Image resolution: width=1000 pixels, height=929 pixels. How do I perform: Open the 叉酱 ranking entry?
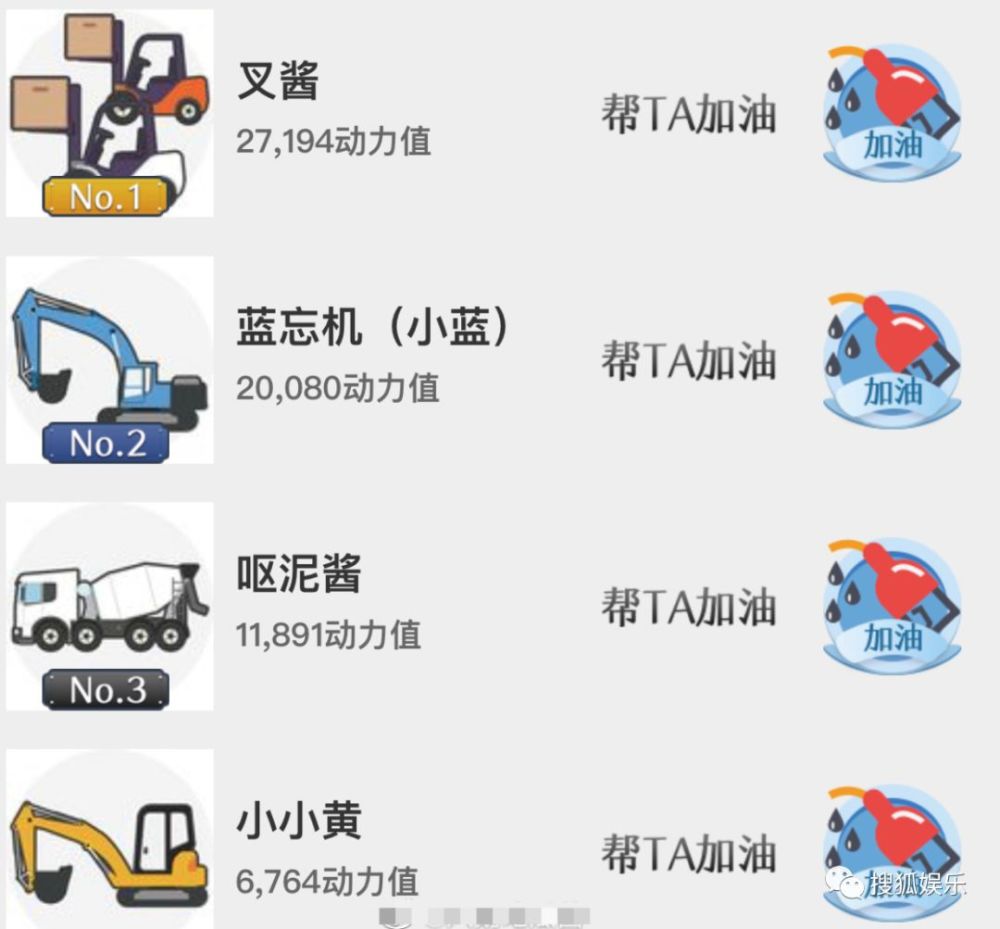click(278, 82)
